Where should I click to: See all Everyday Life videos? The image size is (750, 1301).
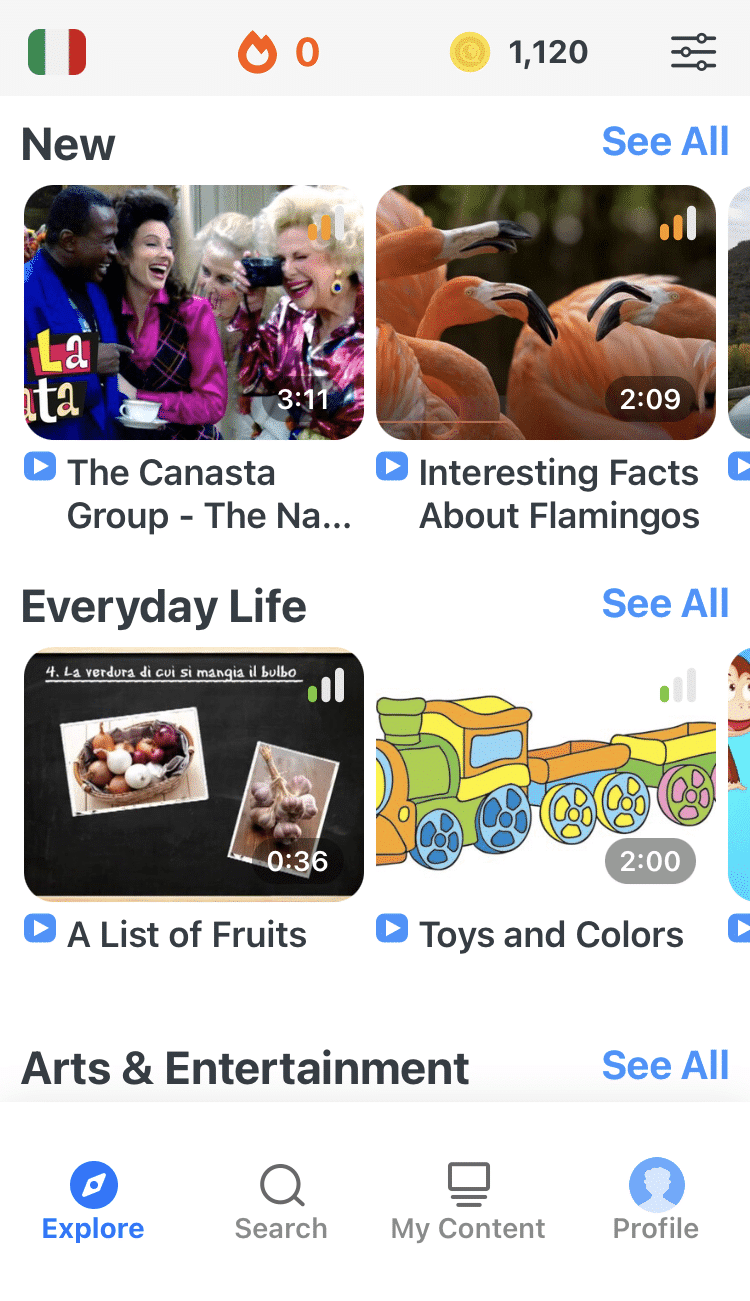[665, 604]
